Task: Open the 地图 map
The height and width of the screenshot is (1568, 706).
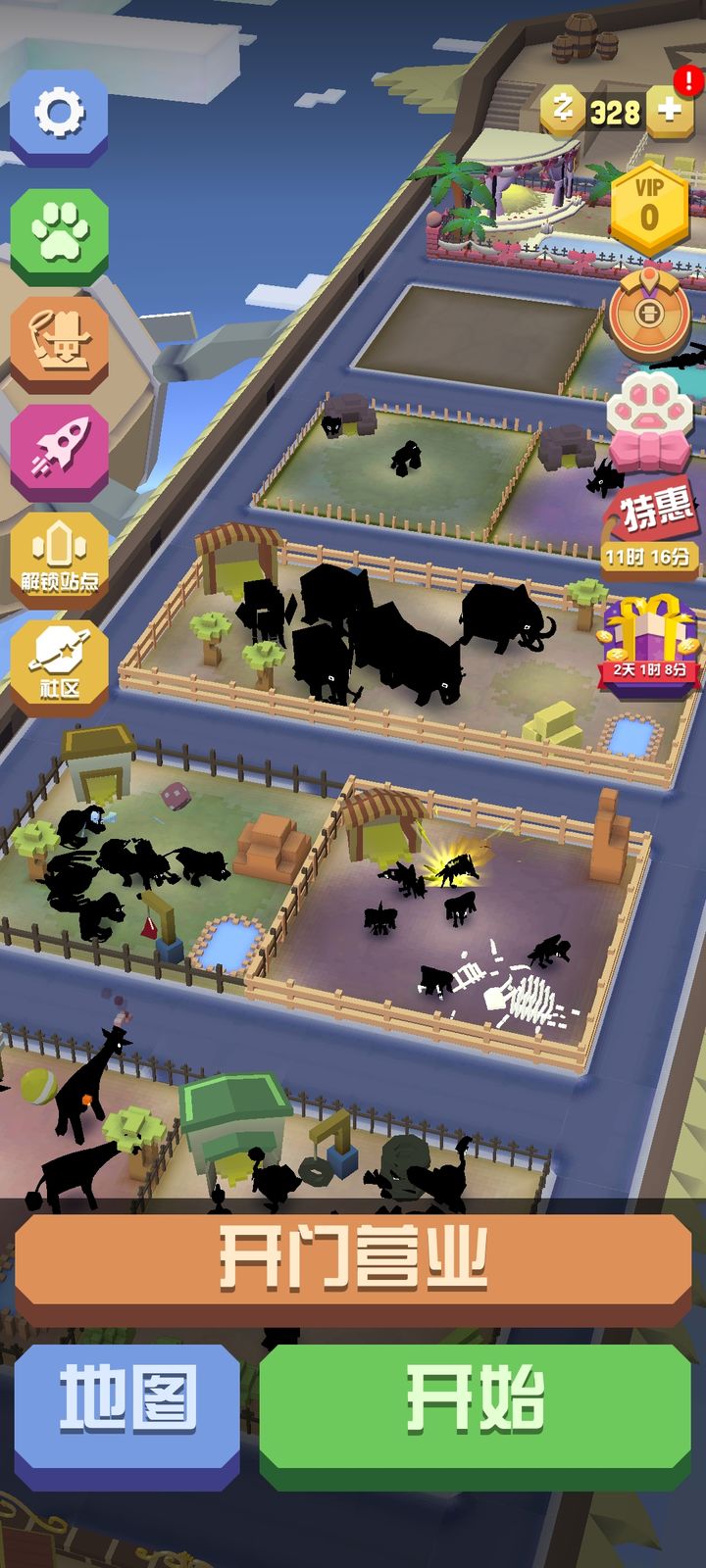Action: coord(127,1401)
